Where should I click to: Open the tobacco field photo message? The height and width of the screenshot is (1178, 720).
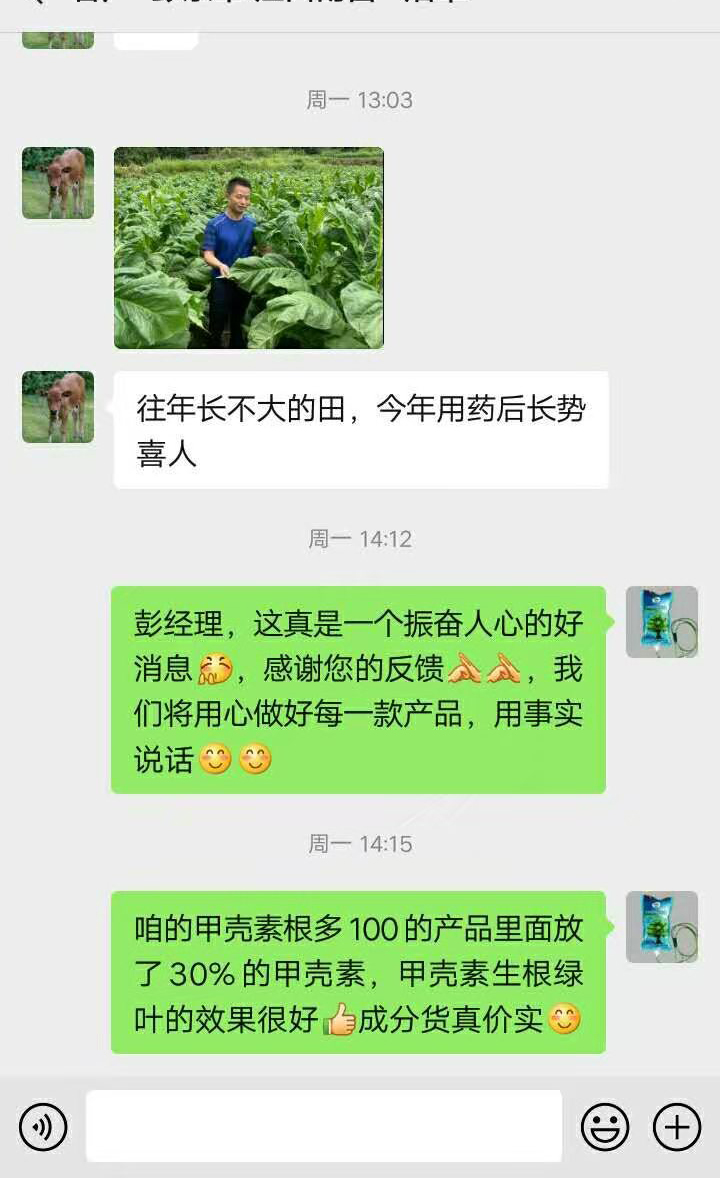click(x=248, y=248)
